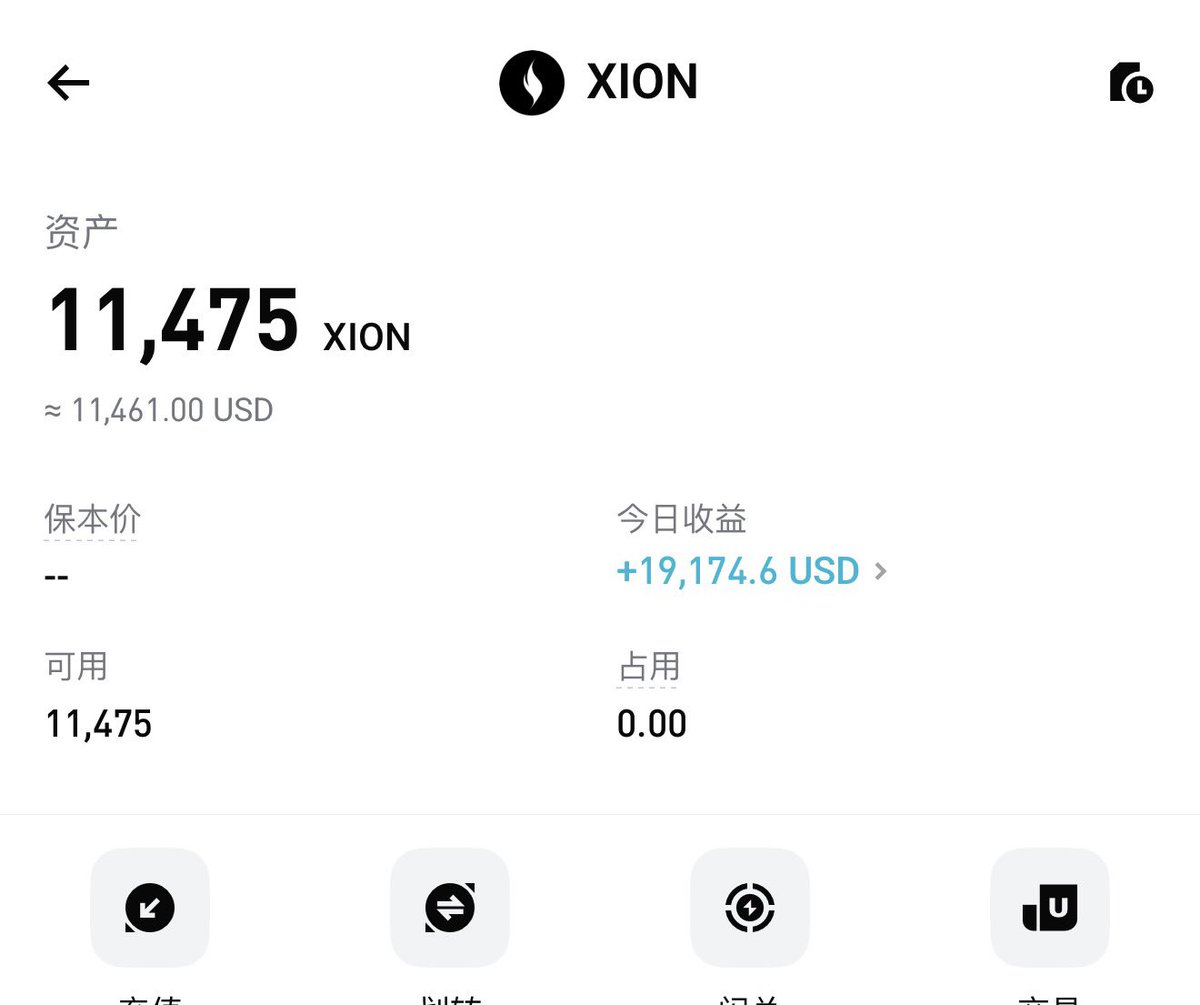Go back using the arrow
This screenshot has width=1200, height=1005.
(x=69, y=83)
